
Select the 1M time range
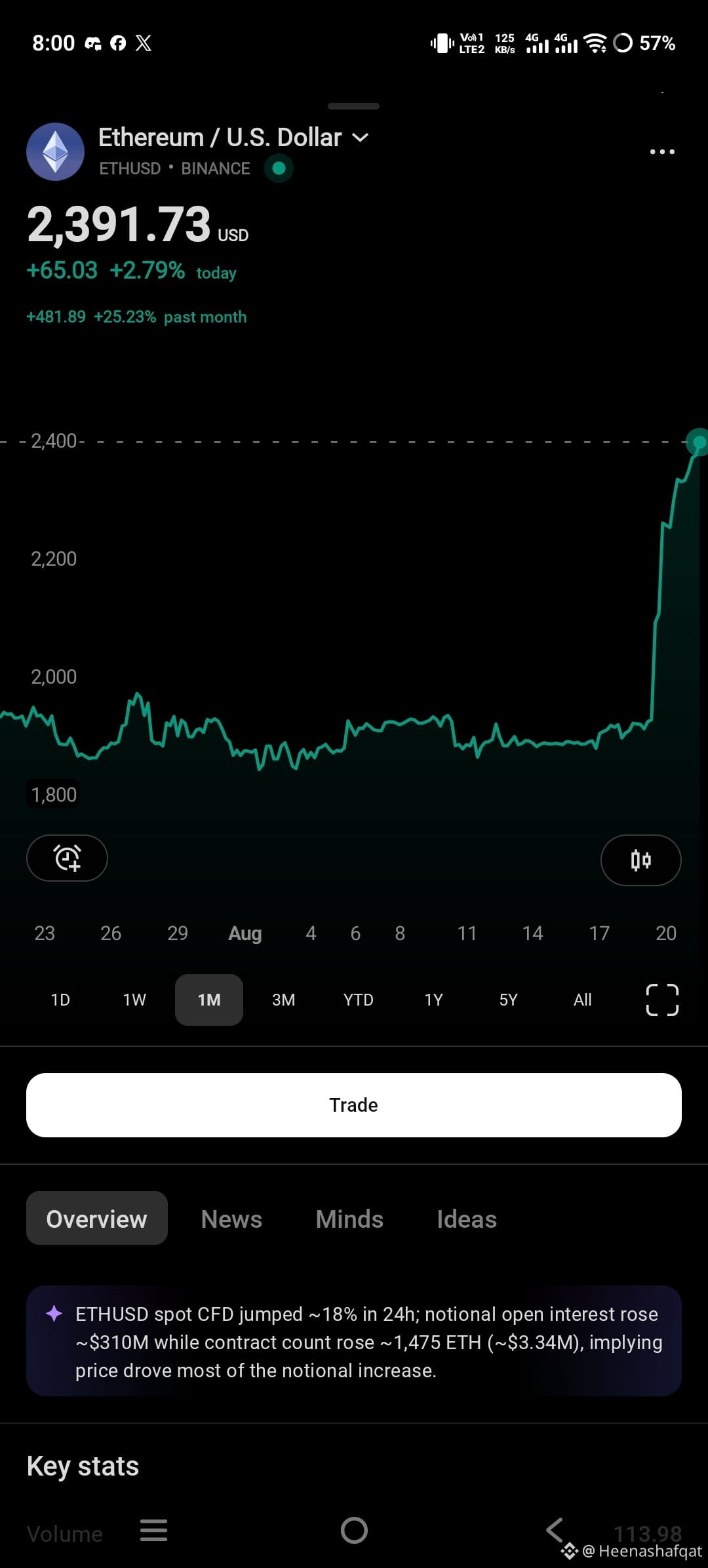pyautogui.click(x=209, y=1000)
